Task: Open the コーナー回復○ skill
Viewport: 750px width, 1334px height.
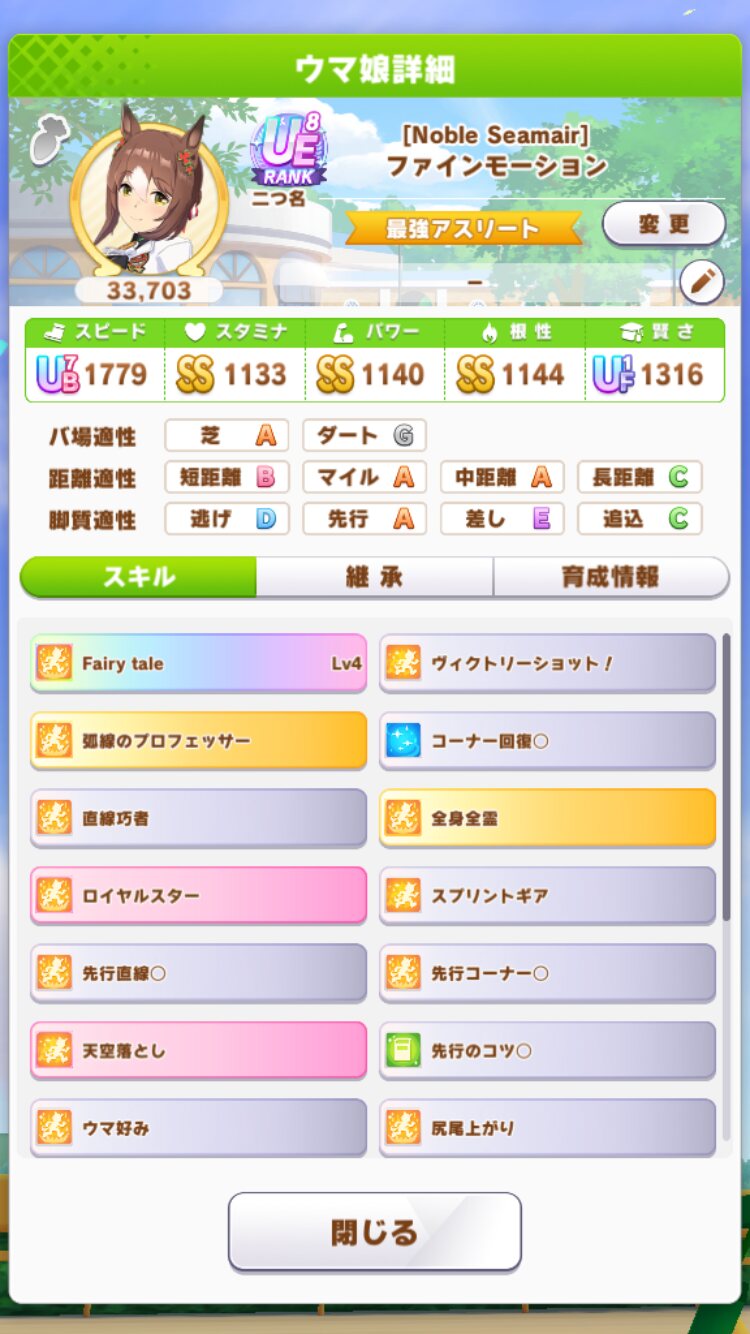Action: pyautogui.click(x=547, y=740)
